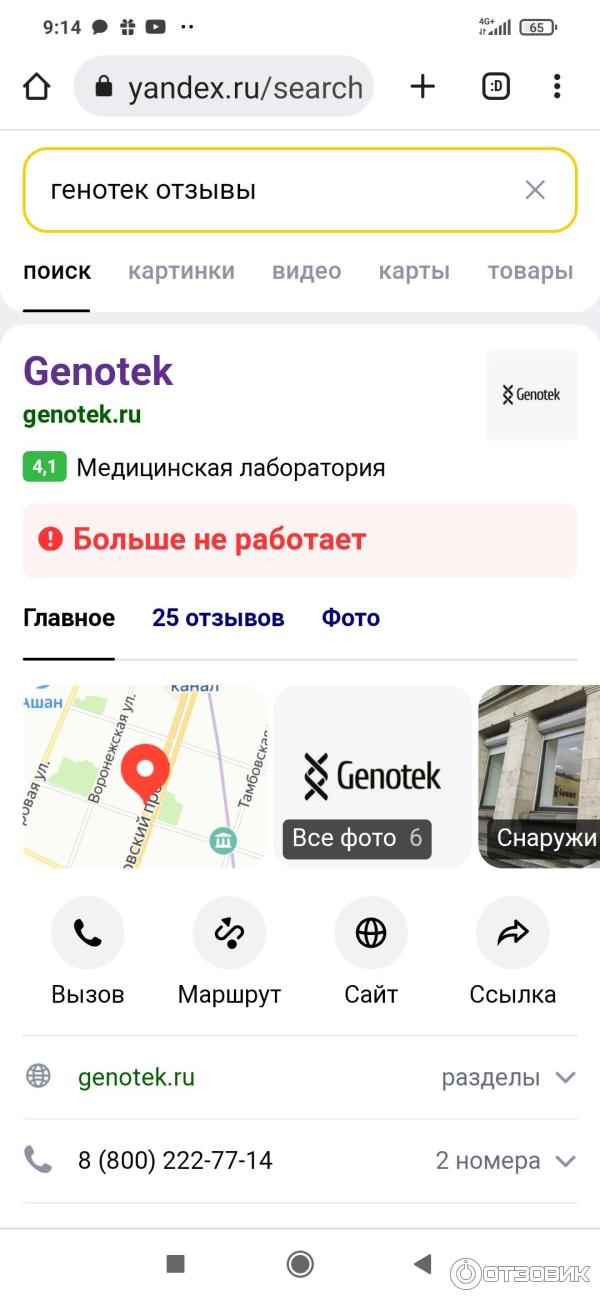Switch to the видео tab

pyautogui.click(x=306, y=271)
